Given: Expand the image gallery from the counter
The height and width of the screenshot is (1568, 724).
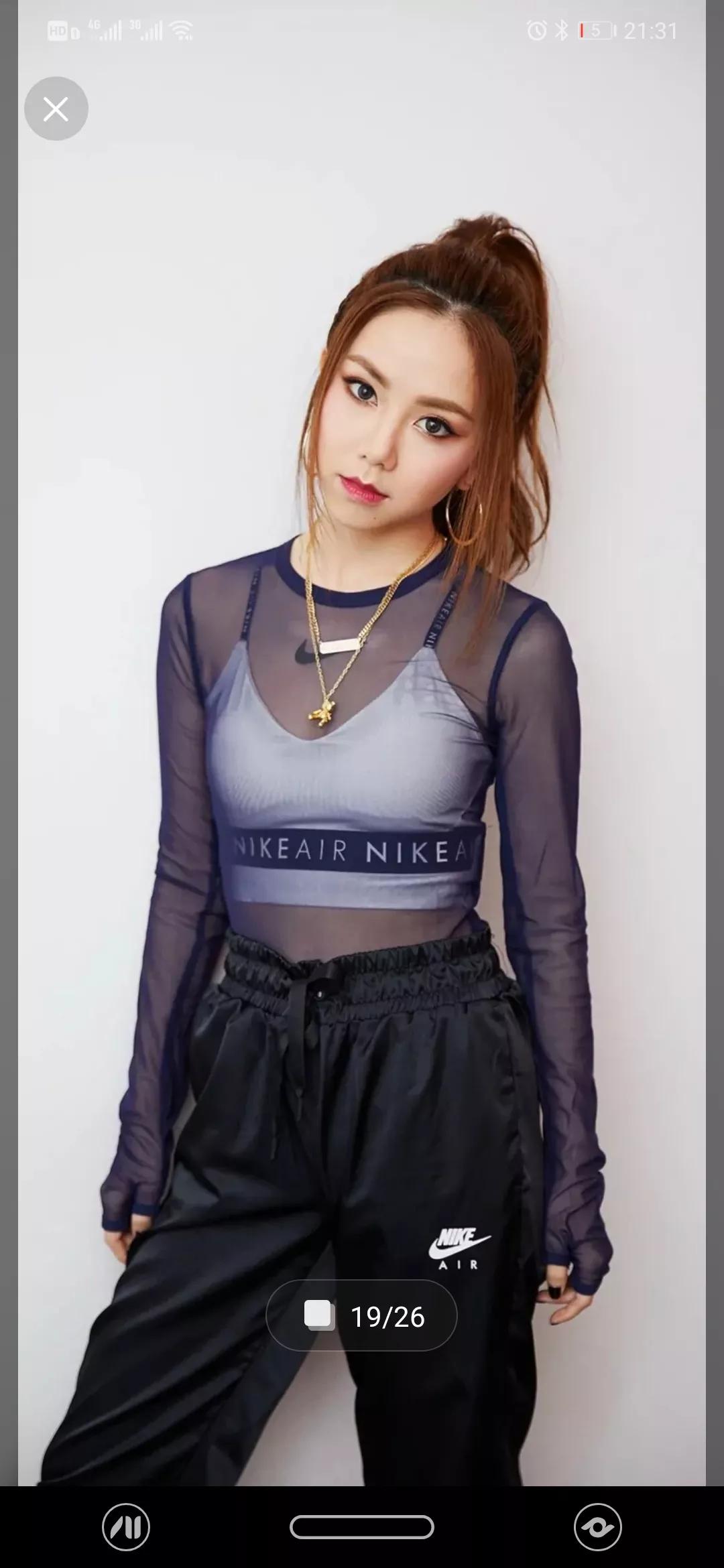Looking at the screenshot, I should [x=361, y=1315].
